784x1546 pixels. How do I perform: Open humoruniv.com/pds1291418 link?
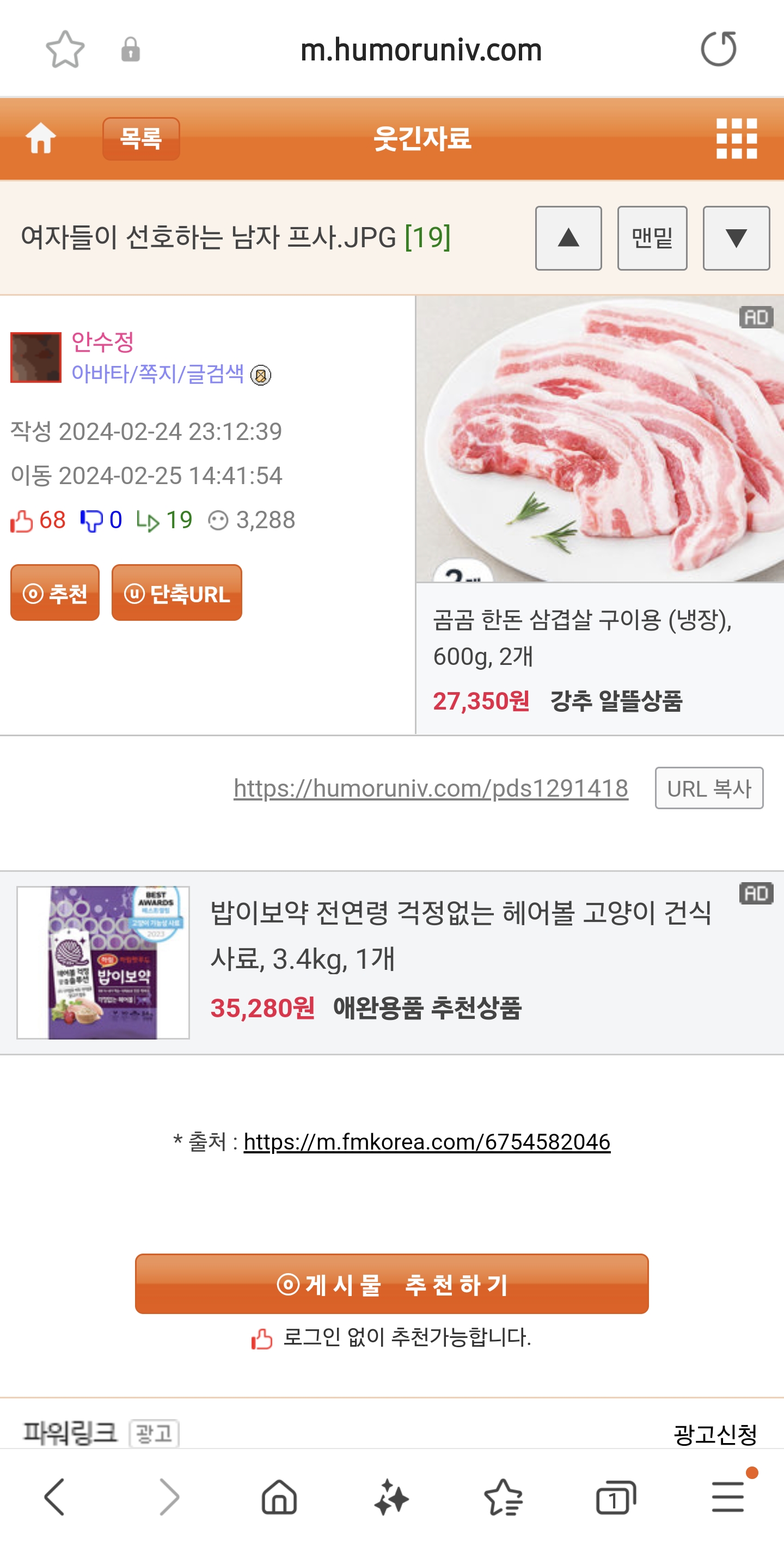(x=431, y=788)
